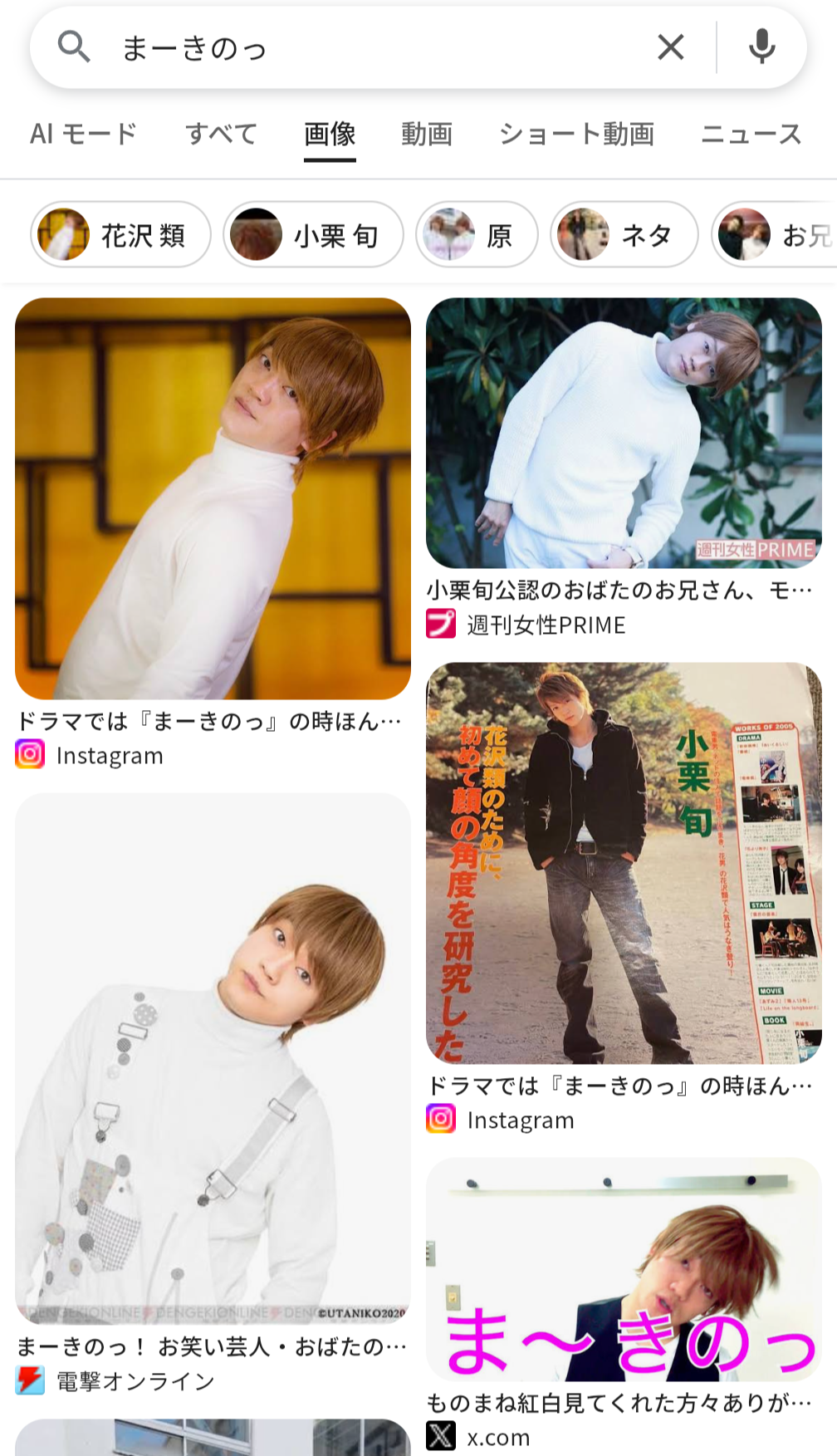The height and width of the screenshot is (1456, 837).
Task: Open the Instagram result with yellow background
Action: tap(213, 498)
